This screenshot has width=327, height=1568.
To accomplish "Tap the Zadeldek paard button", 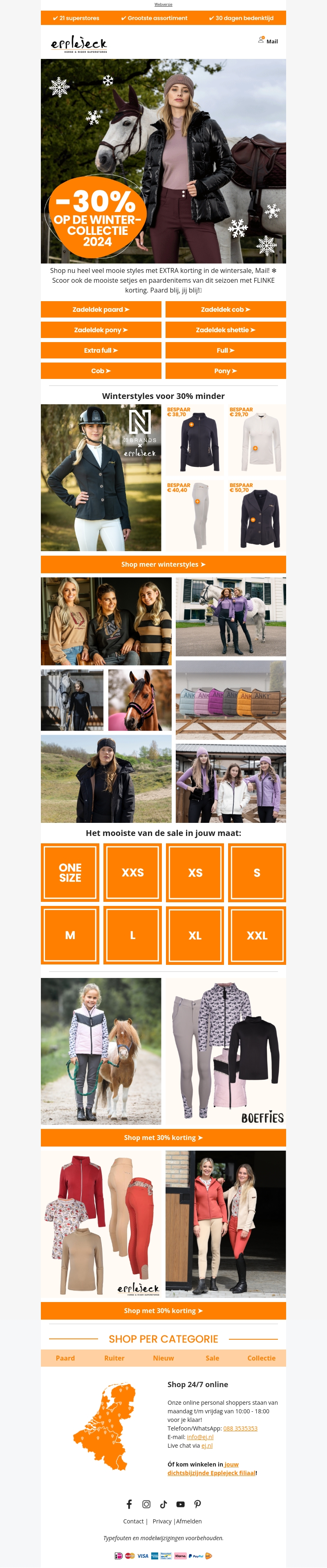I will point(101,309).
